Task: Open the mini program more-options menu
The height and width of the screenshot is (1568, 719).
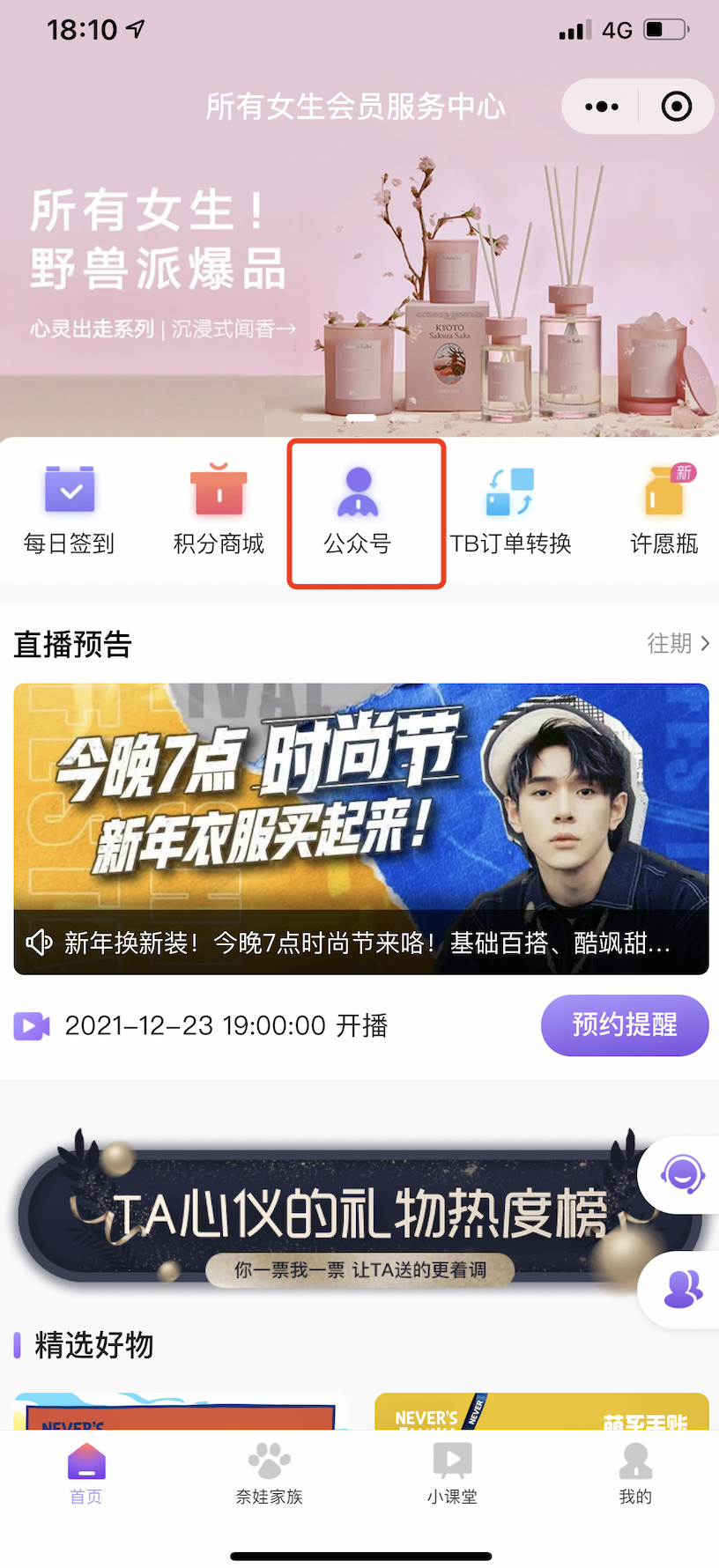Action: 602,107
